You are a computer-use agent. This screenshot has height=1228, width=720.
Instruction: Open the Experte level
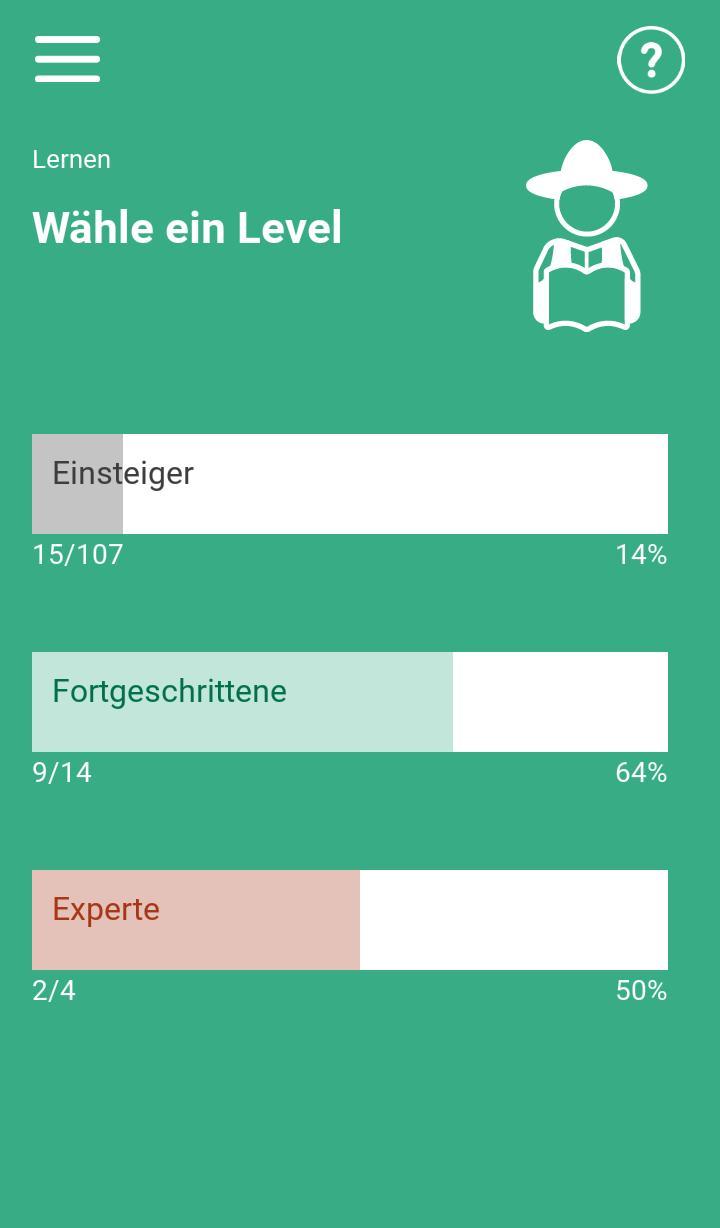350,919
